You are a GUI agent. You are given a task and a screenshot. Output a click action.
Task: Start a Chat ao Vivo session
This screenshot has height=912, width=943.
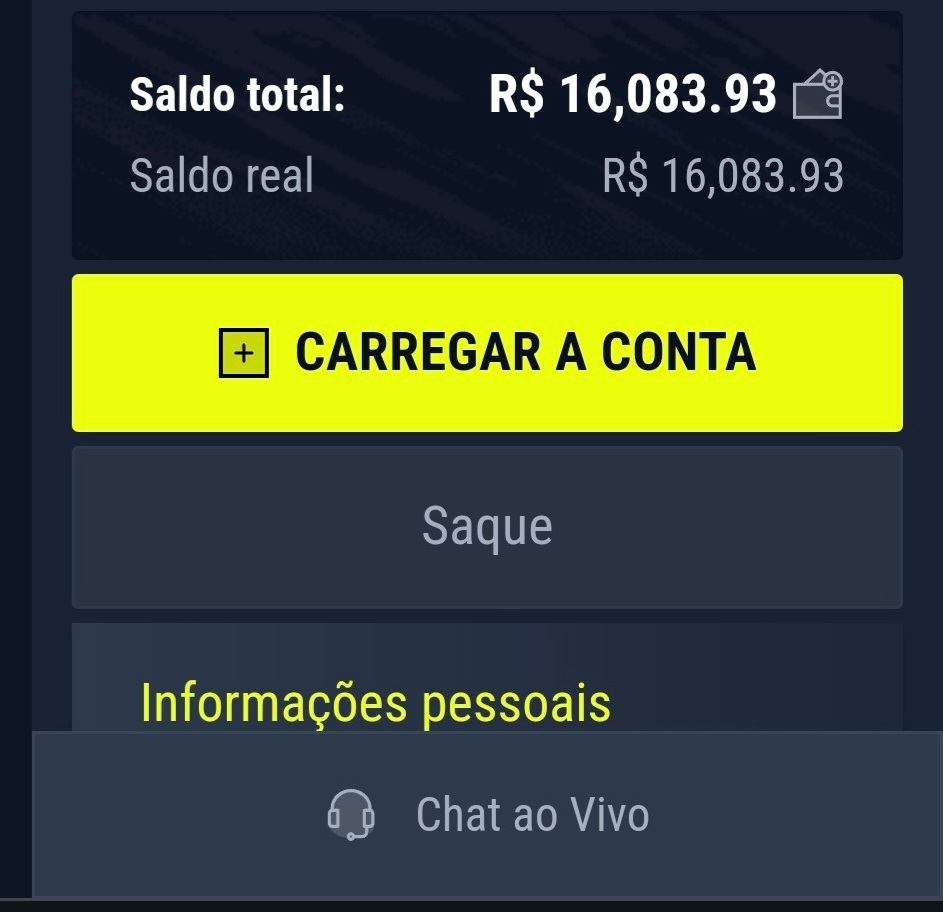tap(489, 814)
